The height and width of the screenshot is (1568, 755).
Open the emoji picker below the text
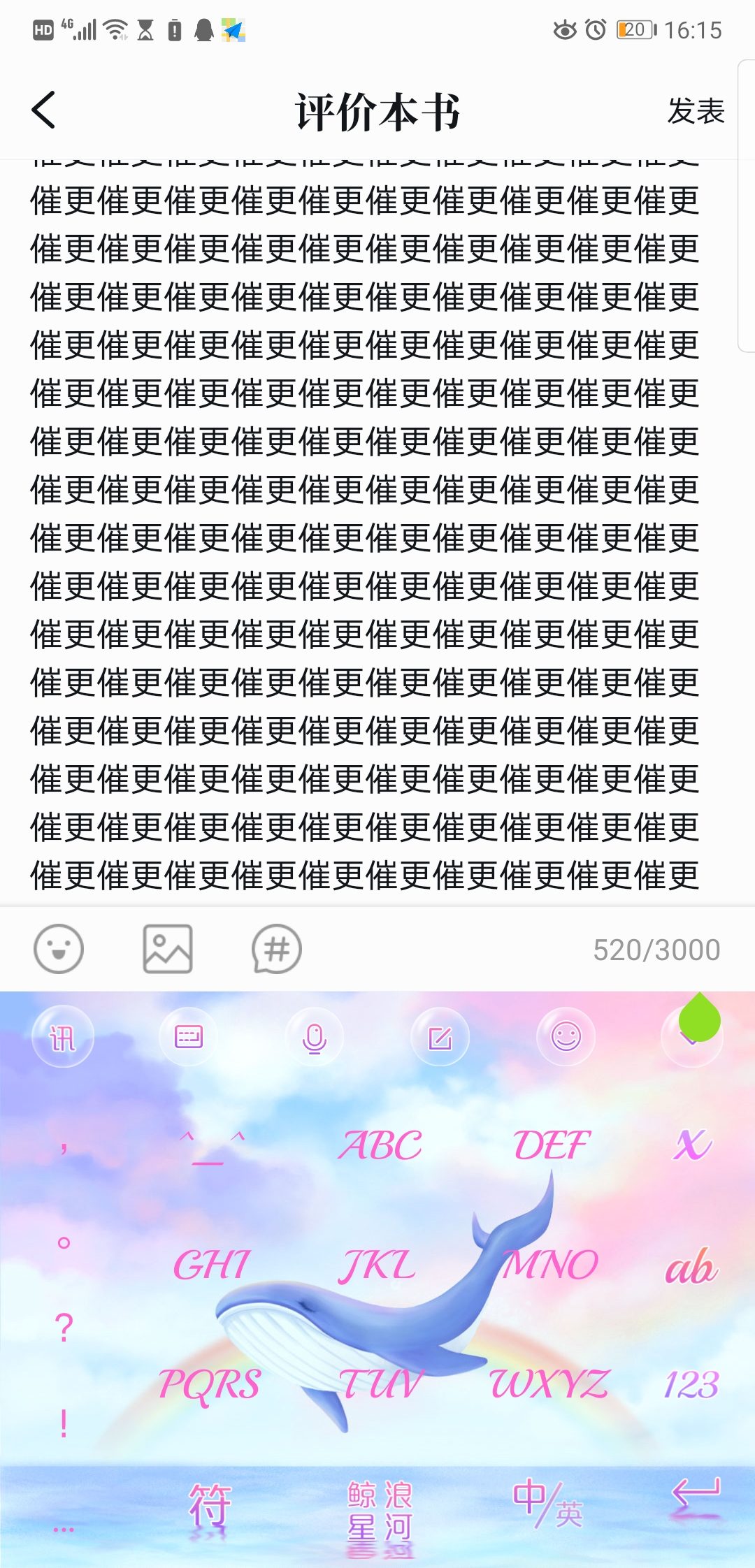[x=59, y=949]
